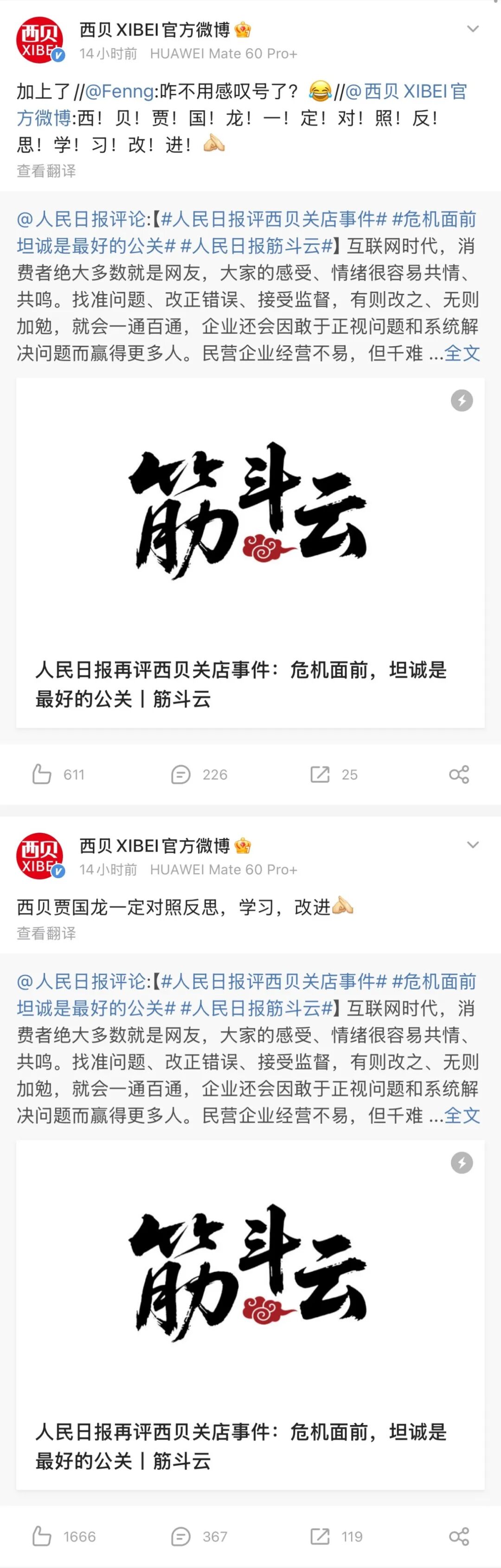501x1568 pixels.
Task: Tap 查看翻译 under the second post
Action: (x=46, y=933)
